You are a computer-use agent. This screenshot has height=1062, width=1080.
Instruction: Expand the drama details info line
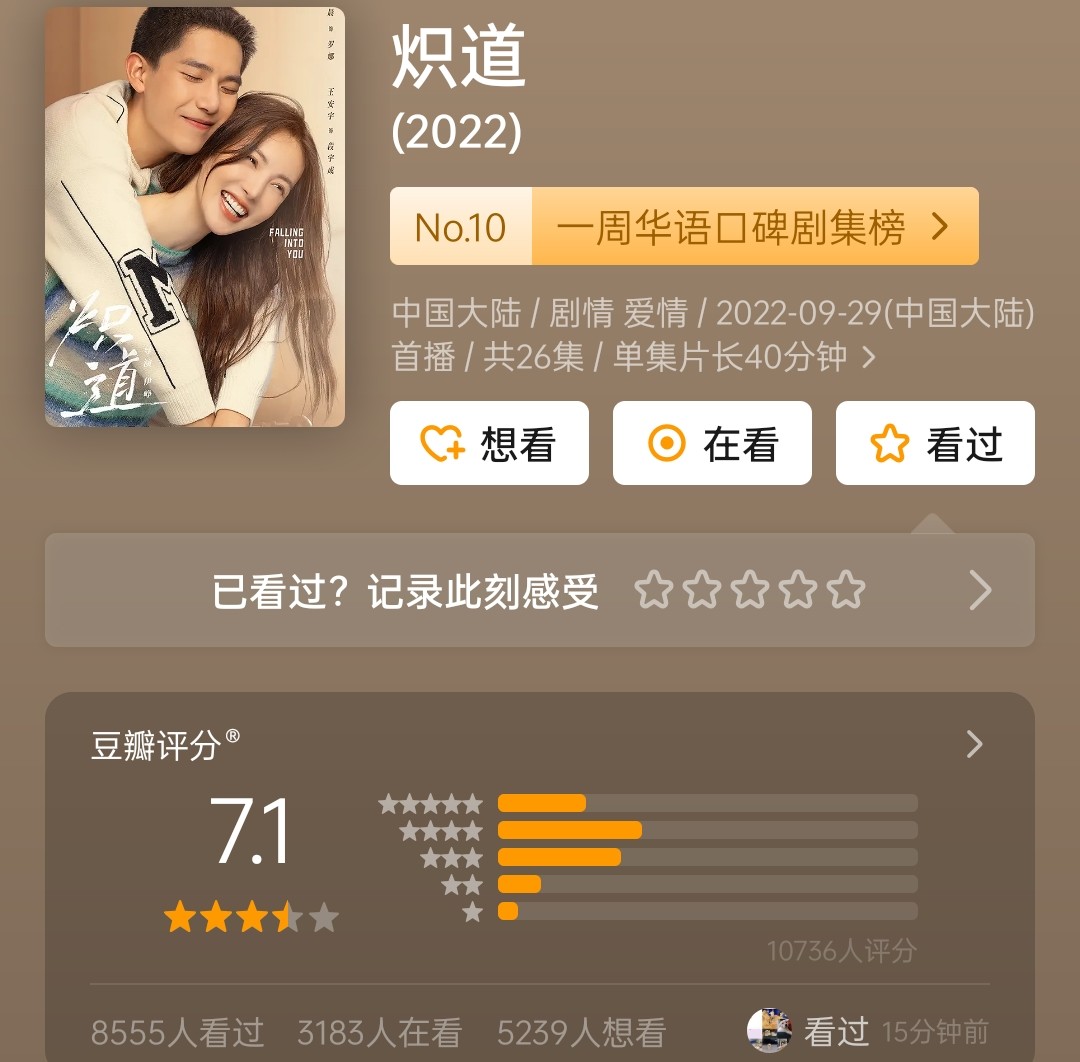868,357
